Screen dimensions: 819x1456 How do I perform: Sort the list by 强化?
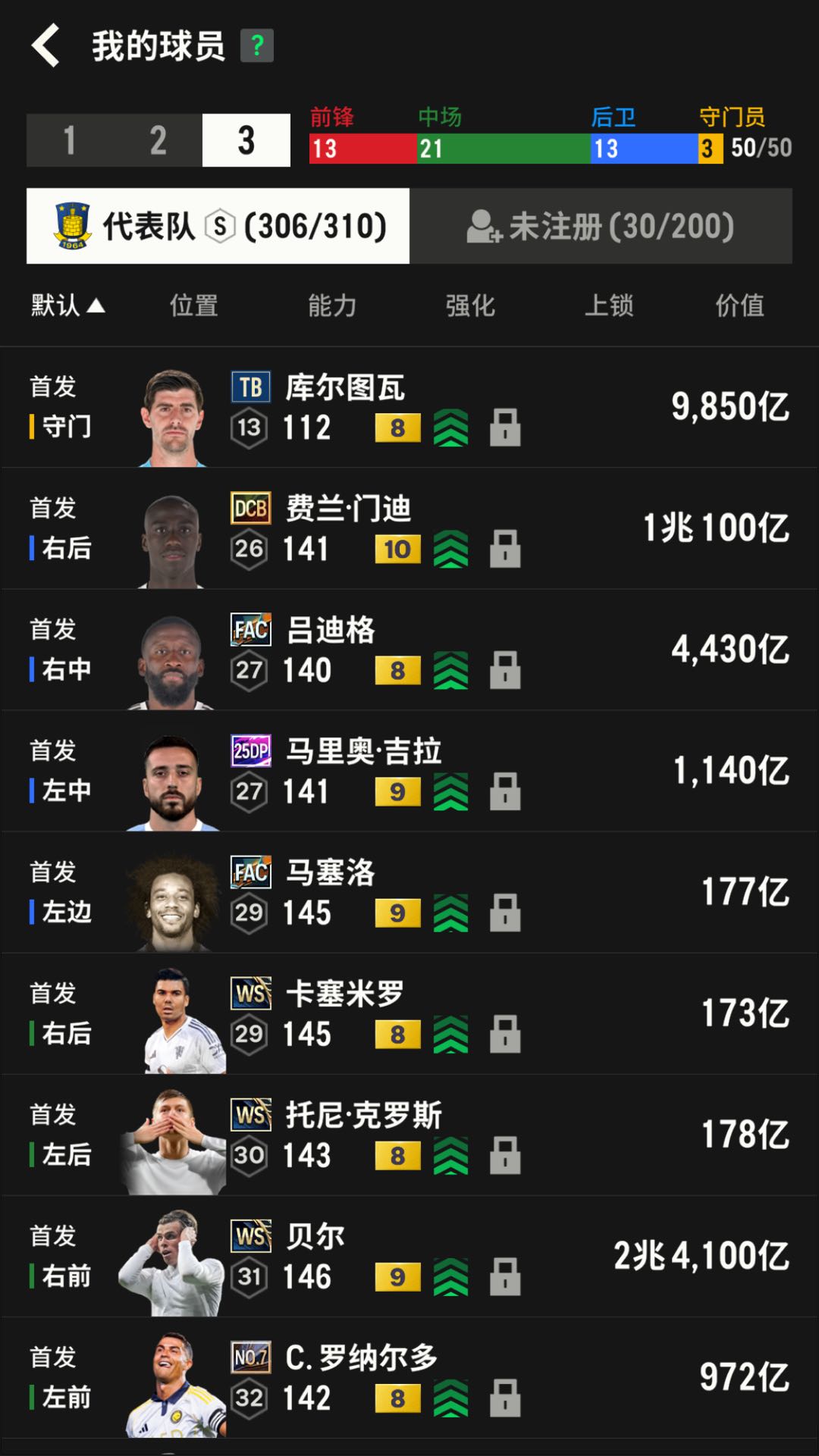[x=470, y=305]
